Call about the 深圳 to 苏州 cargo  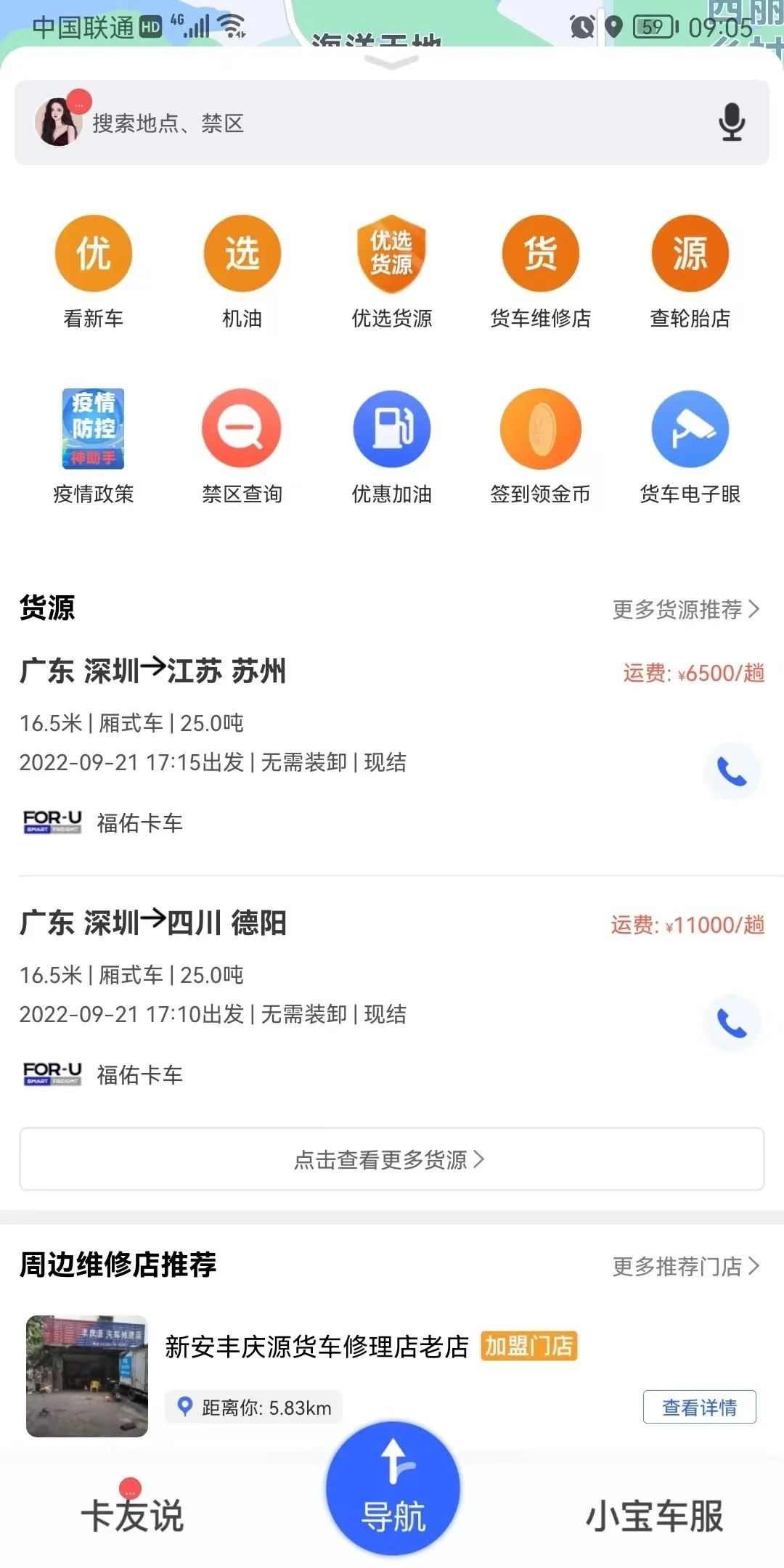pyautogui.click(x=732, y=772)
